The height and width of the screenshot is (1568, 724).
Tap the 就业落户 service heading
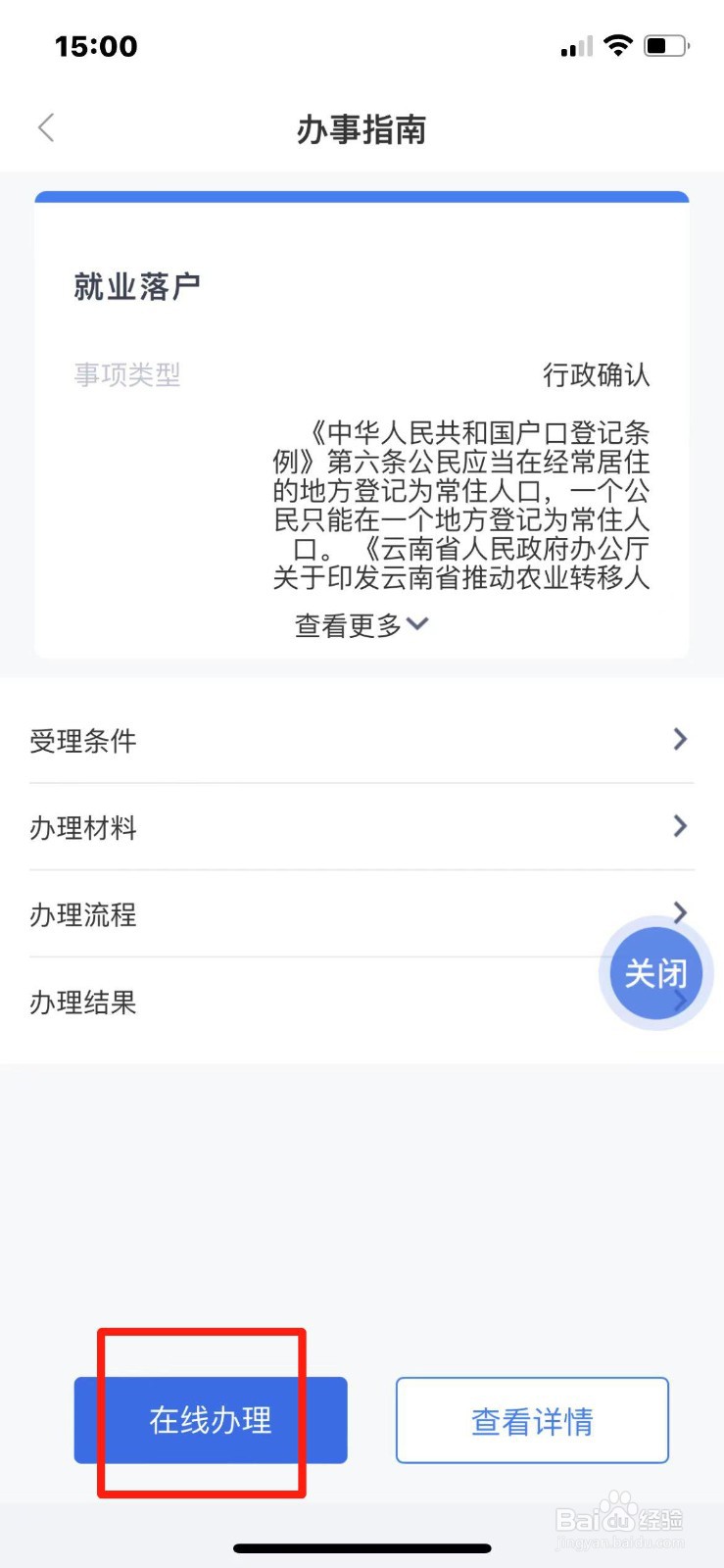136,285
